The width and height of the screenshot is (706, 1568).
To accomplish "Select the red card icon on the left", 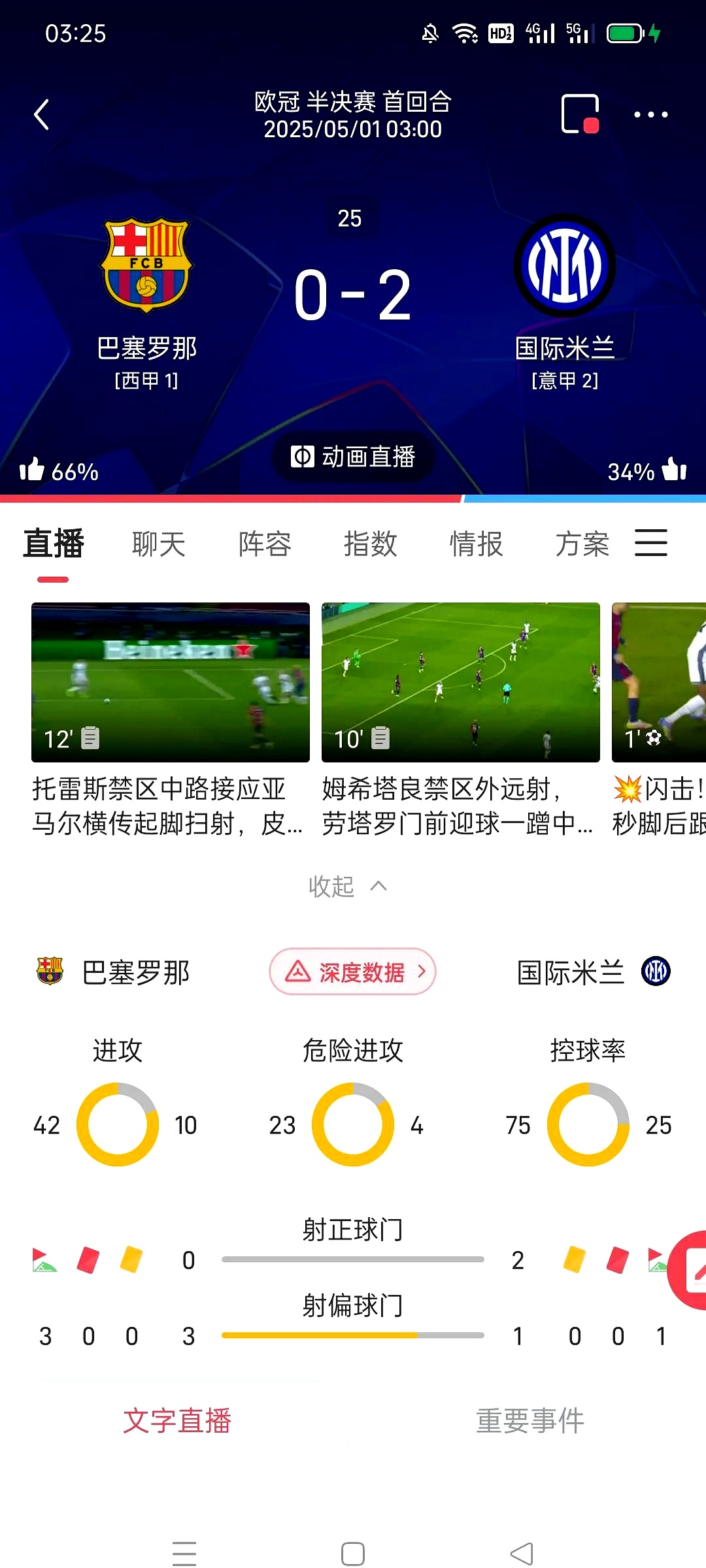I will [89, 1258].
